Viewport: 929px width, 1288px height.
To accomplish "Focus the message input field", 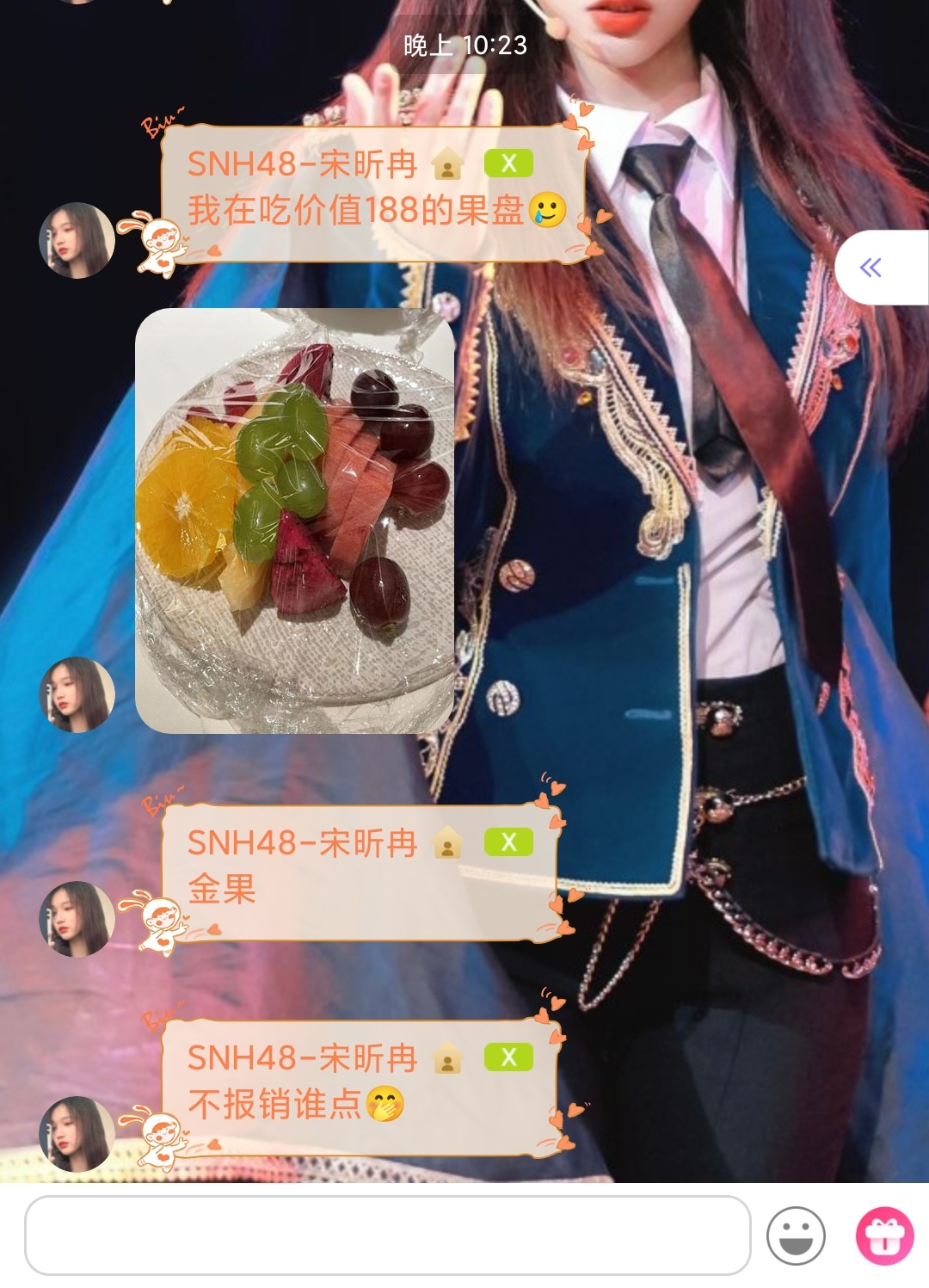I will pos(387,1235).
